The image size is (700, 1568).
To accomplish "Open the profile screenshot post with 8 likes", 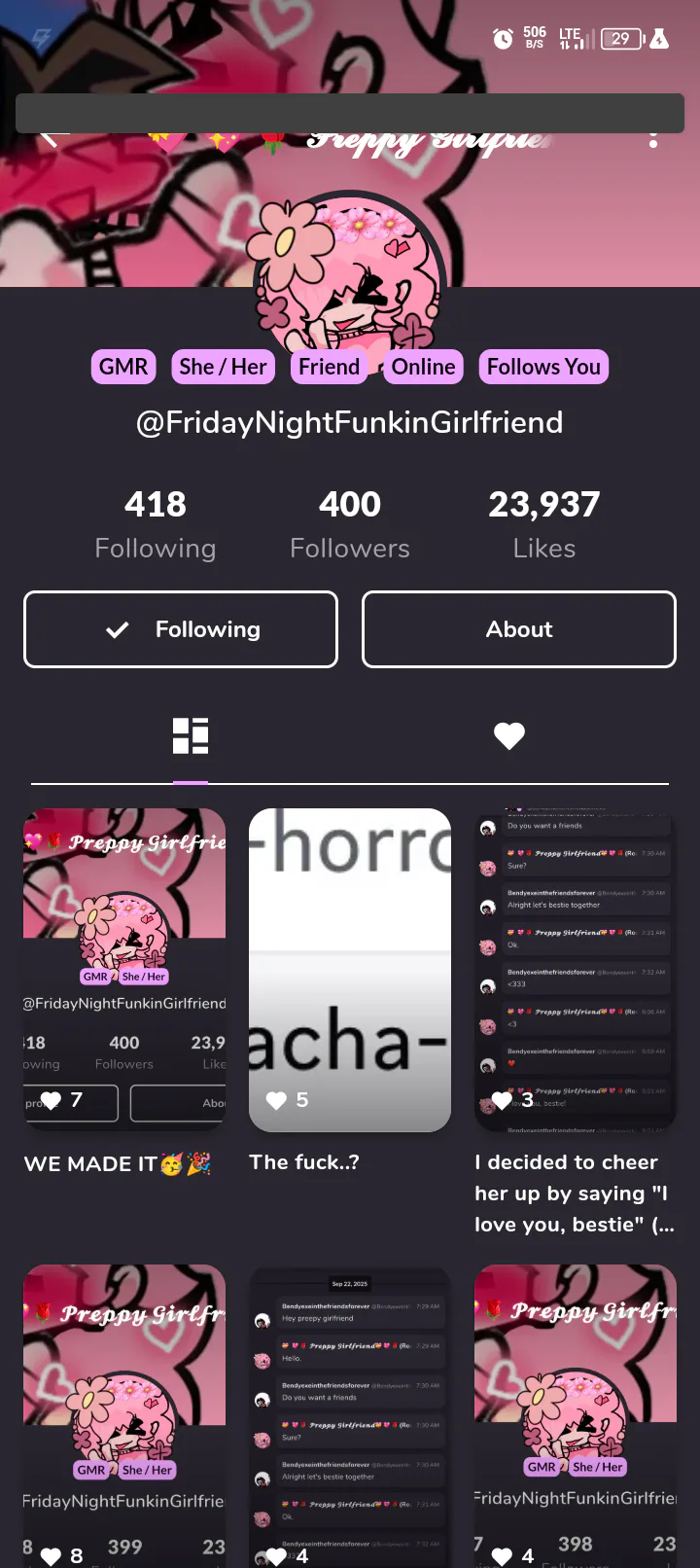I will coord(124,1416).
